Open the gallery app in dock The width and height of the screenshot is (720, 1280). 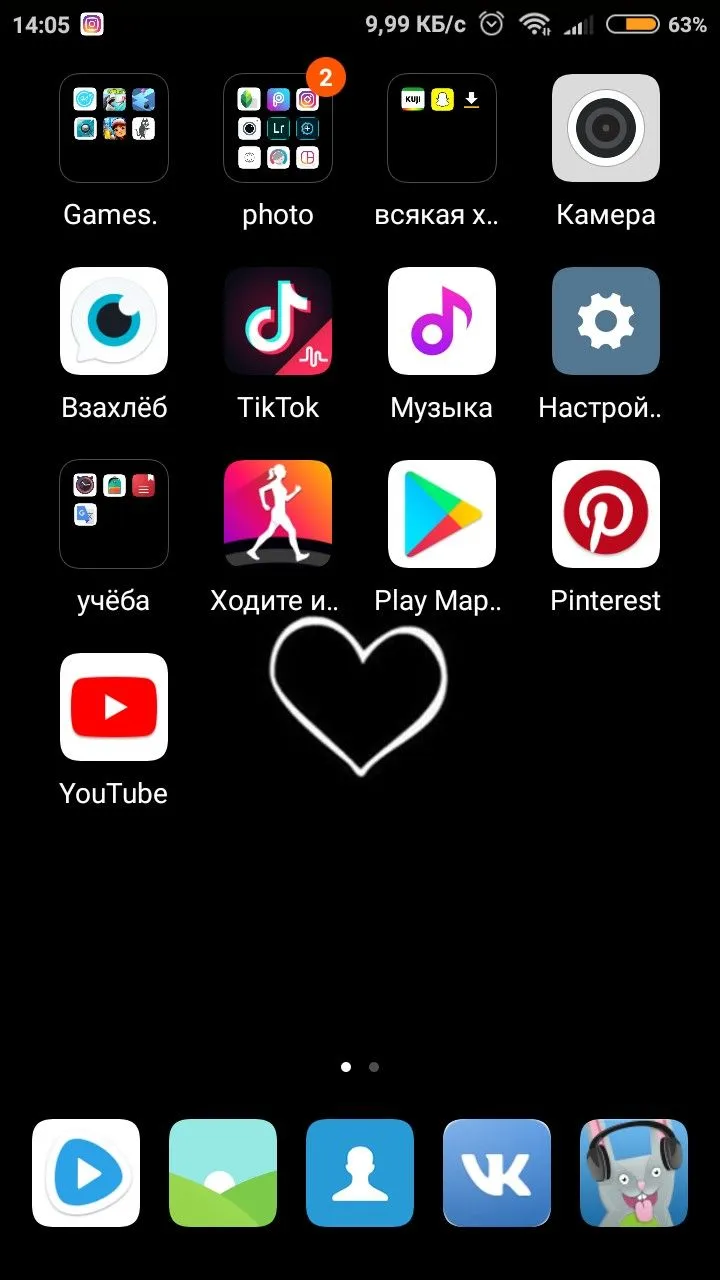coord(223,1173)
